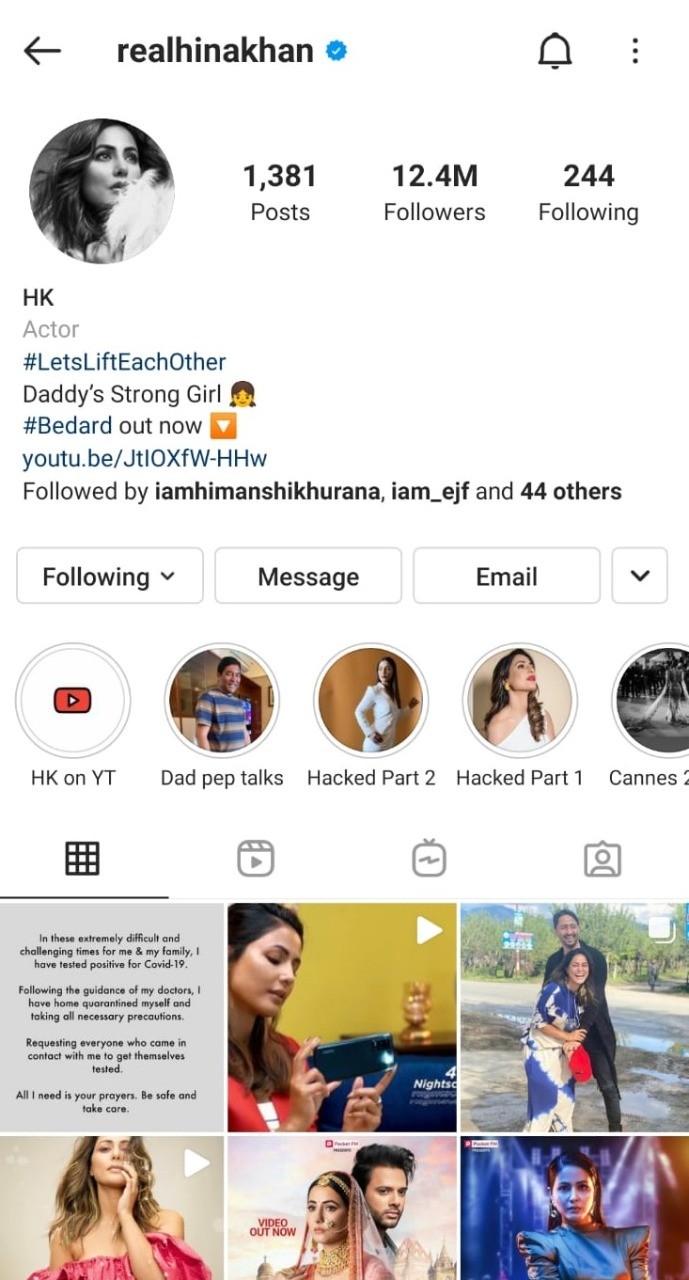Open the #LetsLiftEachOther hashtag
This screenshot has height=1280, width=689.
[x=124, y=362]
